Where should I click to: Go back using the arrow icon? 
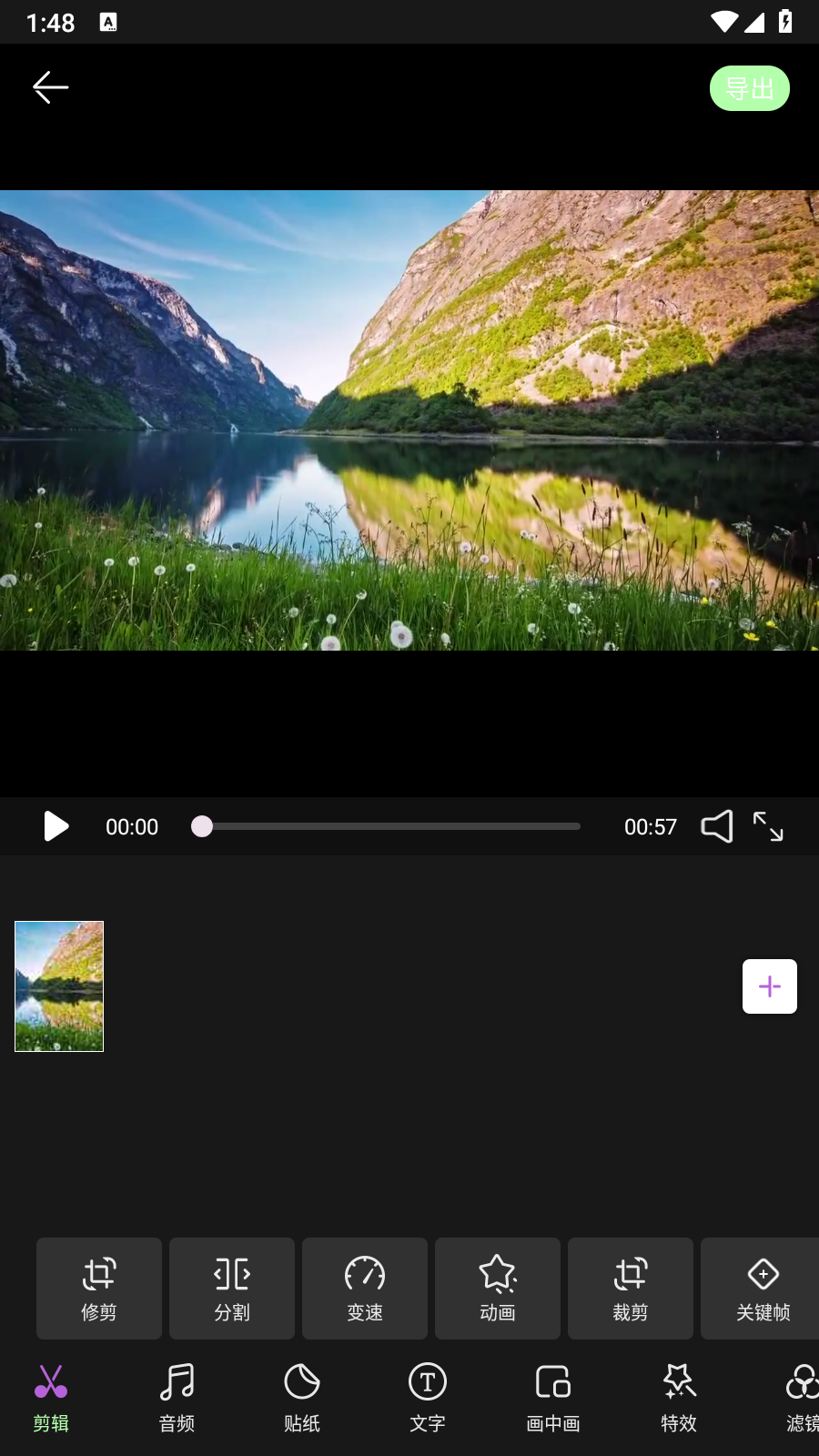tap(51, 87)
